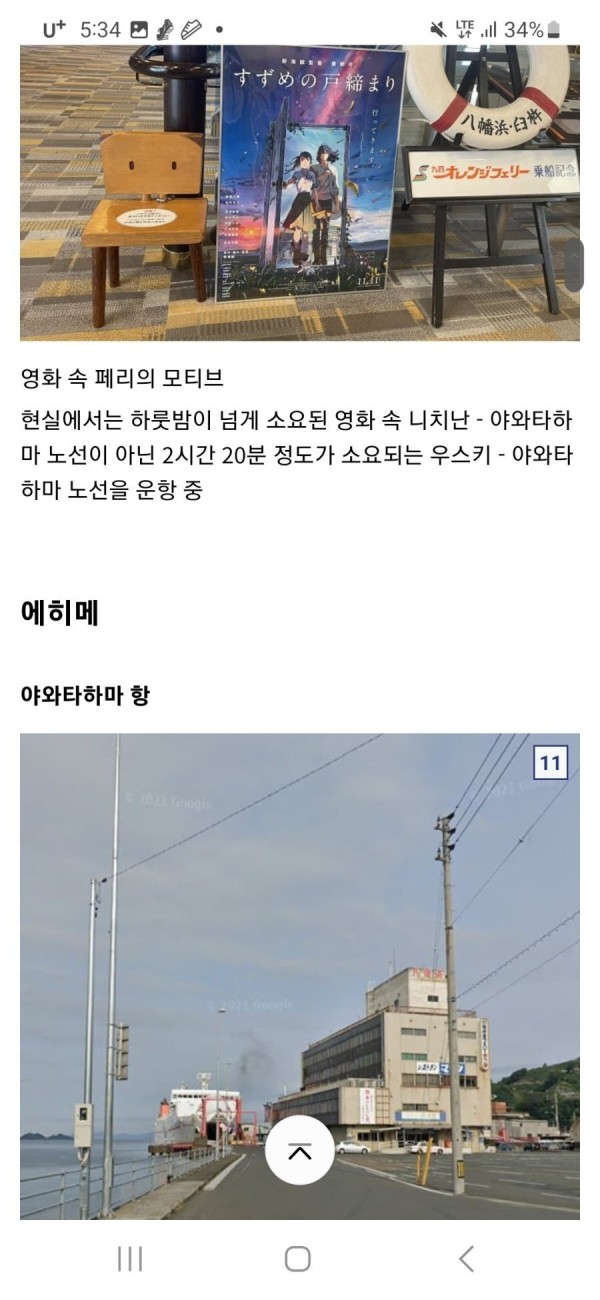Open the recent apps view
Screen dimensions: 600x1300
(x=130, y=1258)
